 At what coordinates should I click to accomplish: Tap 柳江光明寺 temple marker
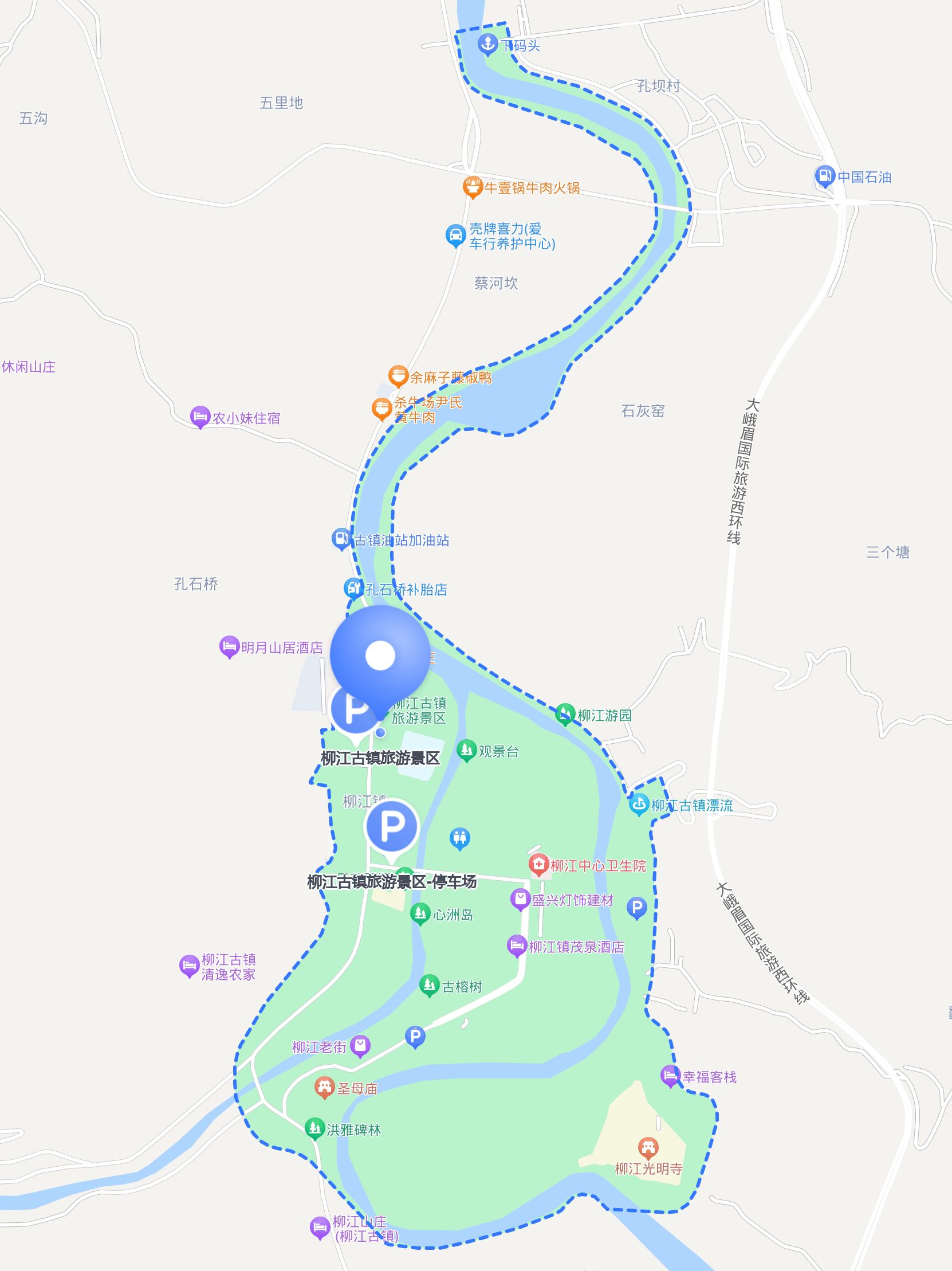coord(648,1148)
